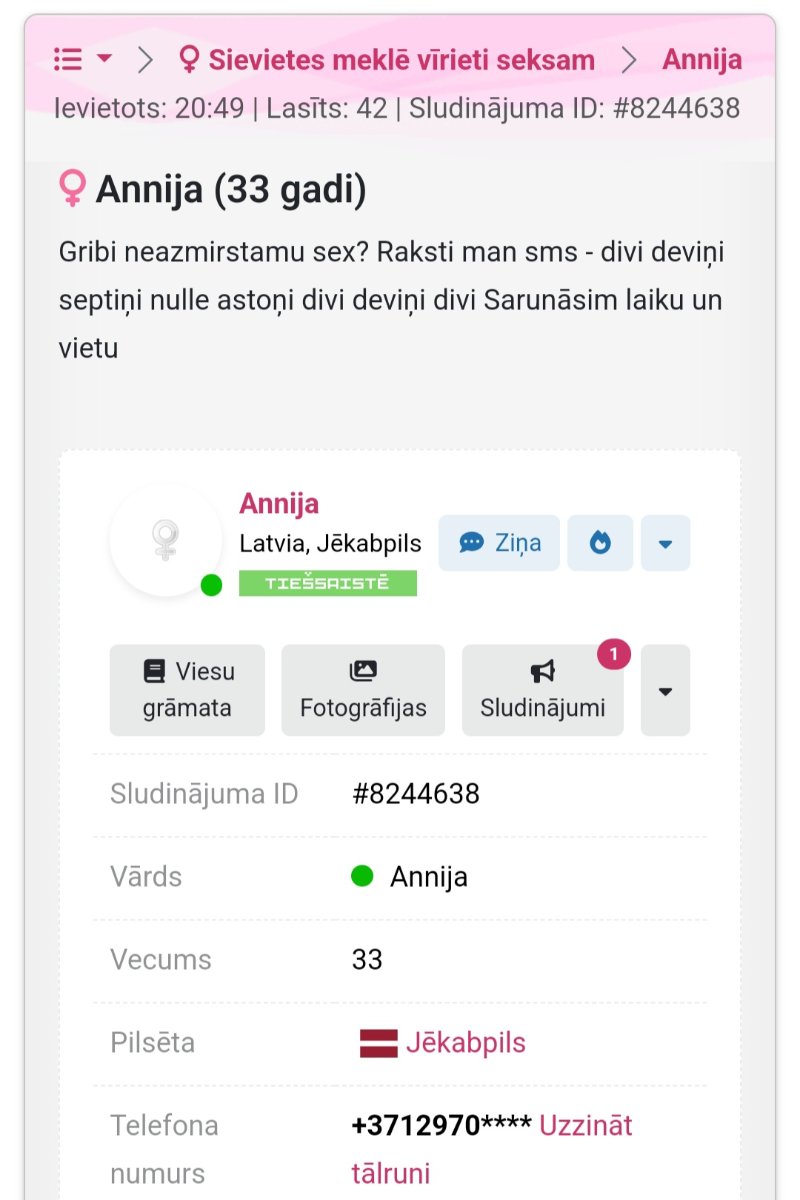Expand the dropdown beside Sludinājumi
Viewport: 800px width, 1200px height.
[x=665, y=690]
